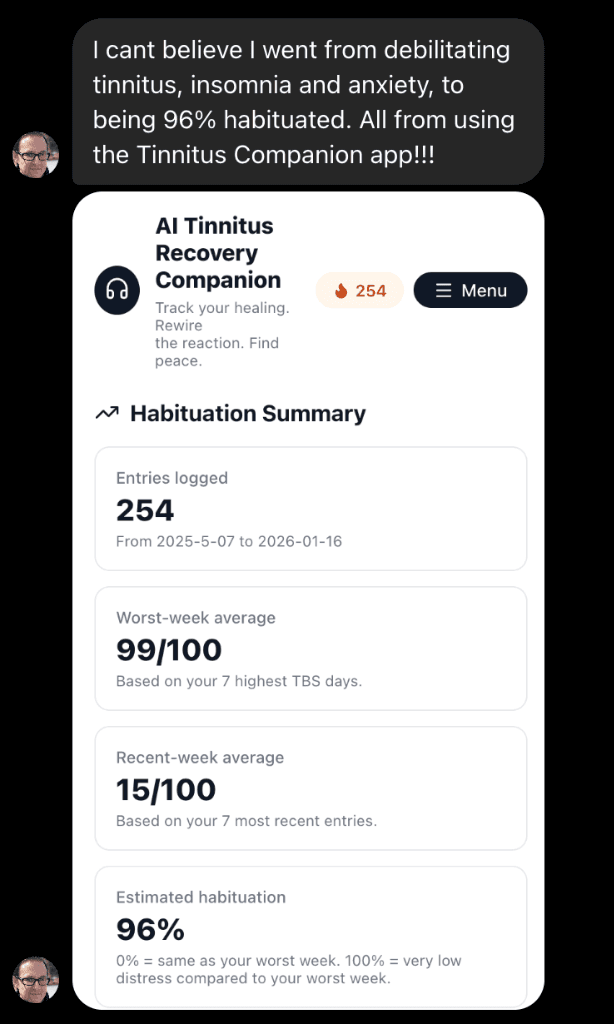Screen dimensions: 614x1024
Task: Open sender's avatar beside the shared image
Action: (35, 980)
